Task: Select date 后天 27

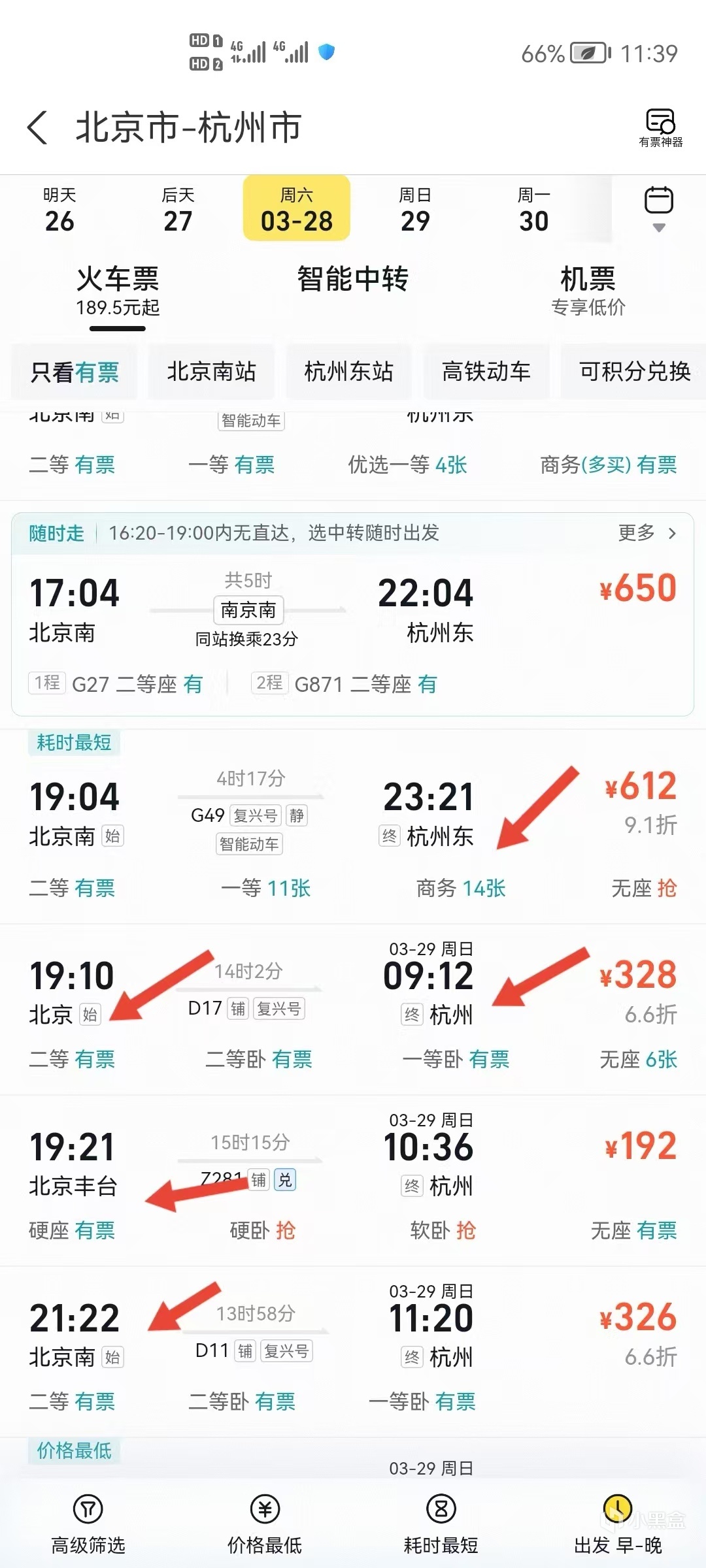Action: (x=178, y=210)
